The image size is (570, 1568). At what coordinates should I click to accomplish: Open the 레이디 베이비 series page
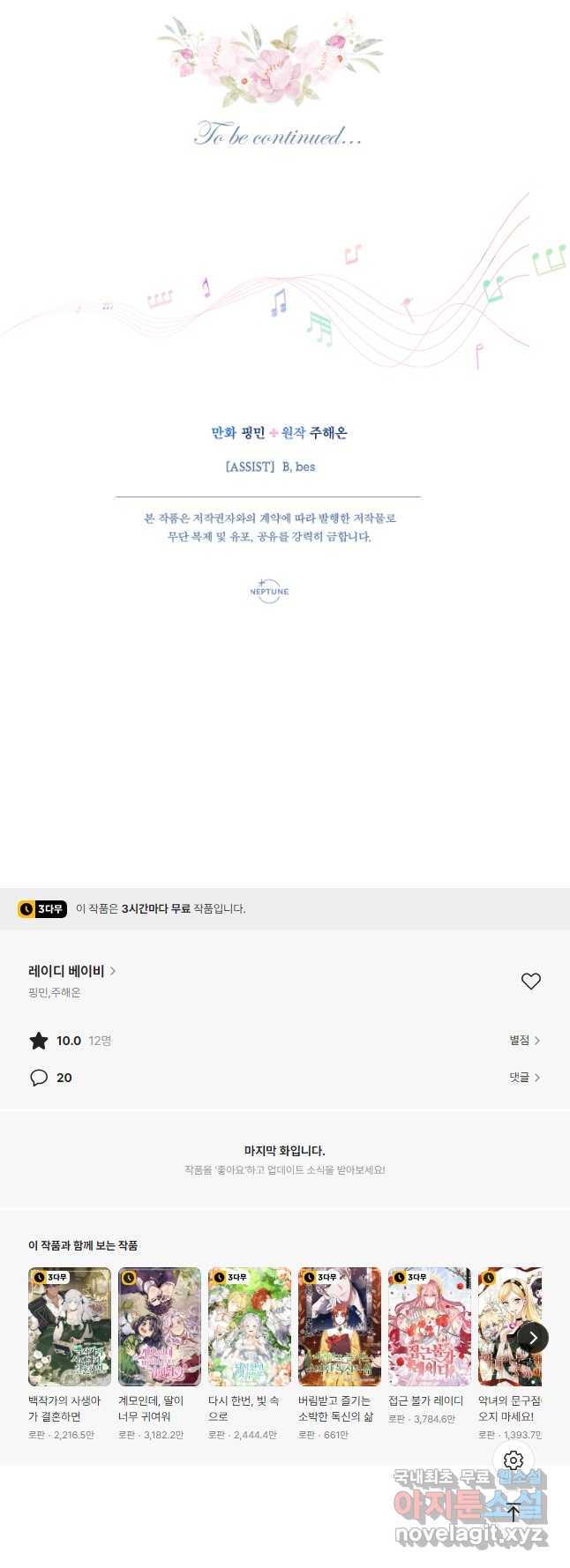[x=71, y=971]
